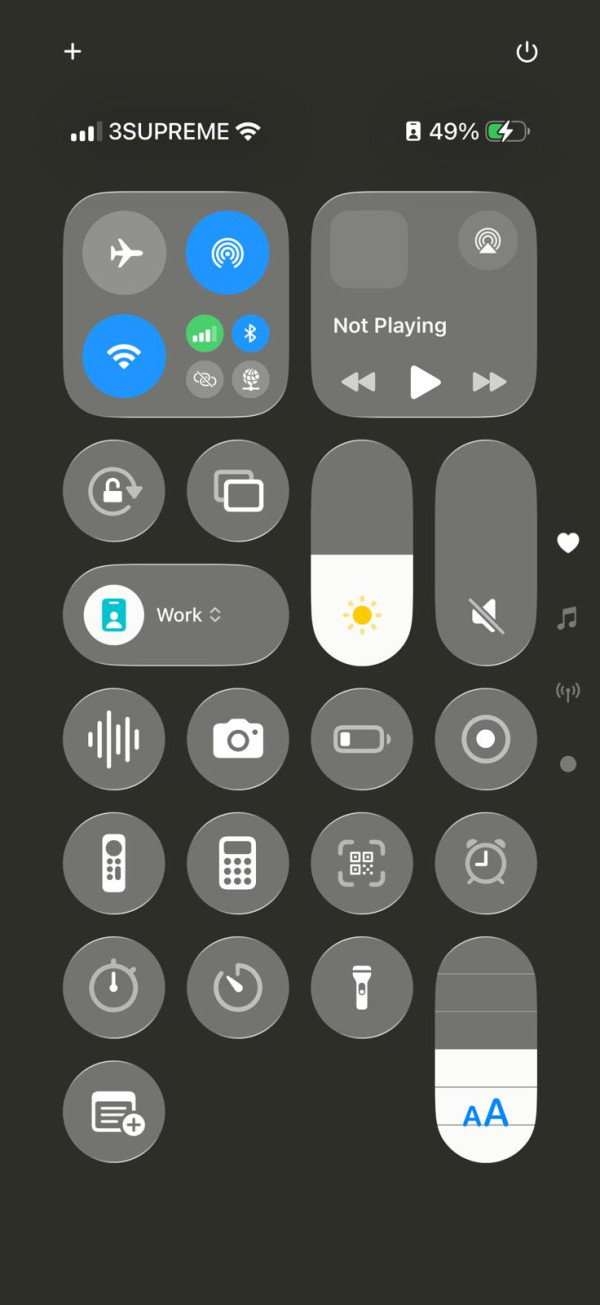Turn off AirDrop
This screenshot has width=600, height=1305.
tap(228, 253)
